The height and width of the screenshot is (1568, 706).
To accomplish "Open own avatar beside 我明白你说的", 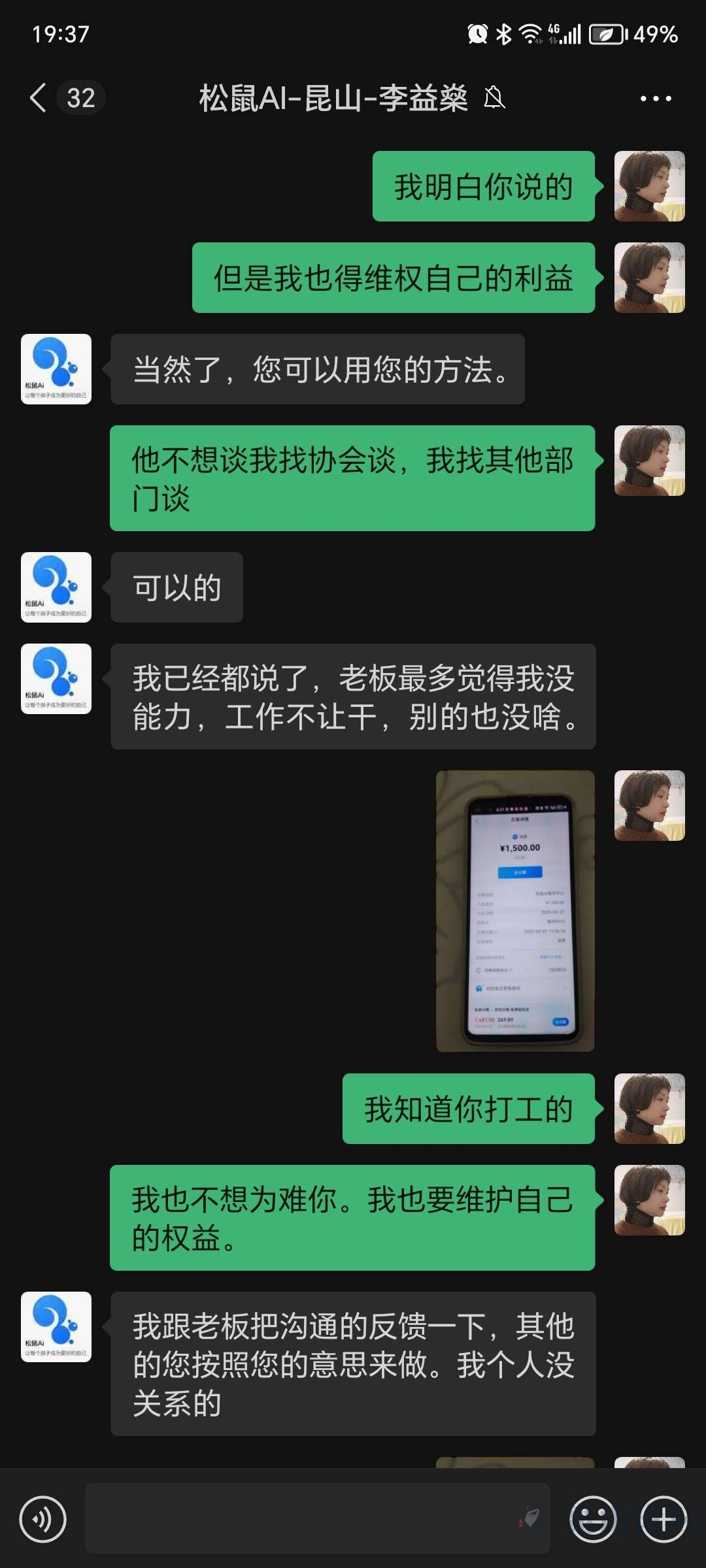I will pos(649,186).
